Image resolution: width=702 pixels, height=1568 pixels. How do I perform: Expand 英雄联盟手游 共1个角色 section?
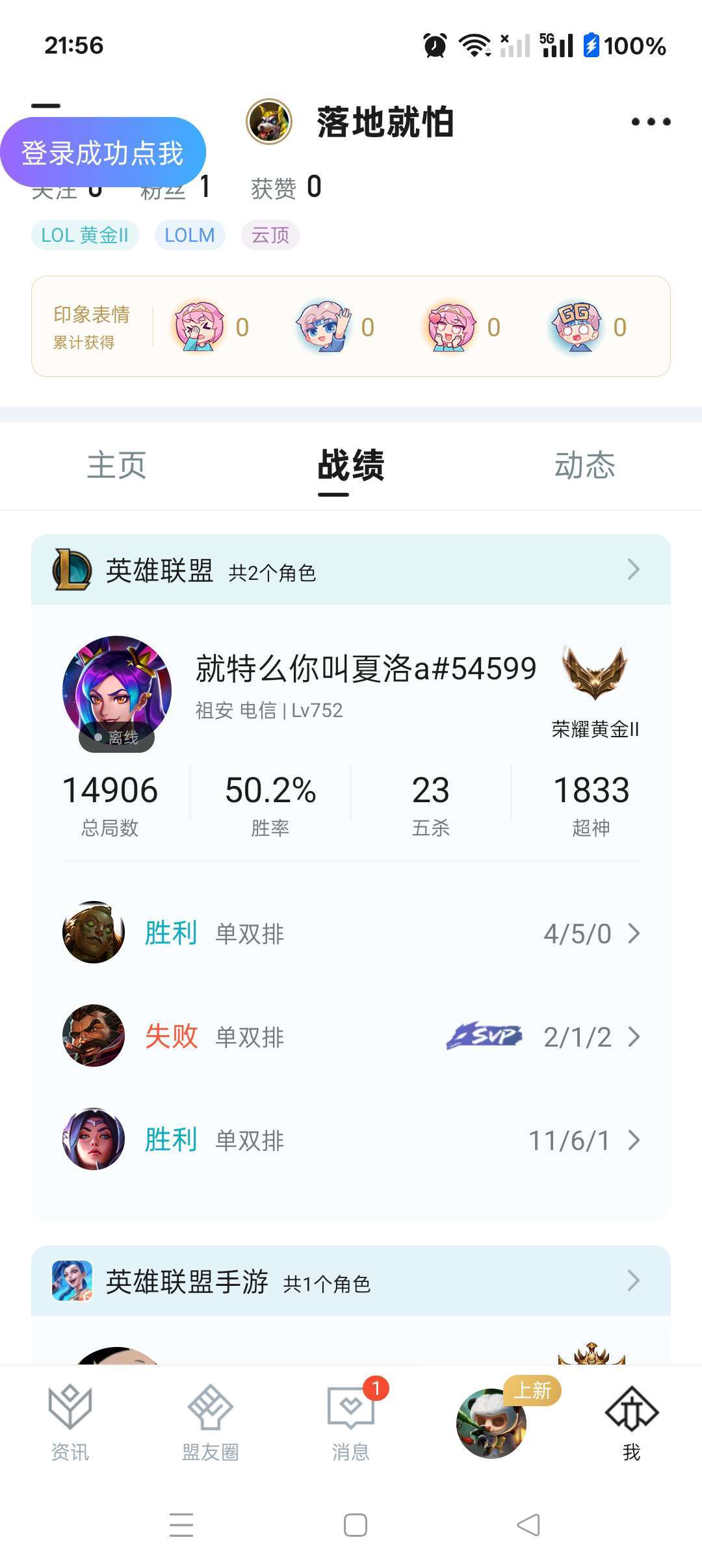tap(351, 1281)
